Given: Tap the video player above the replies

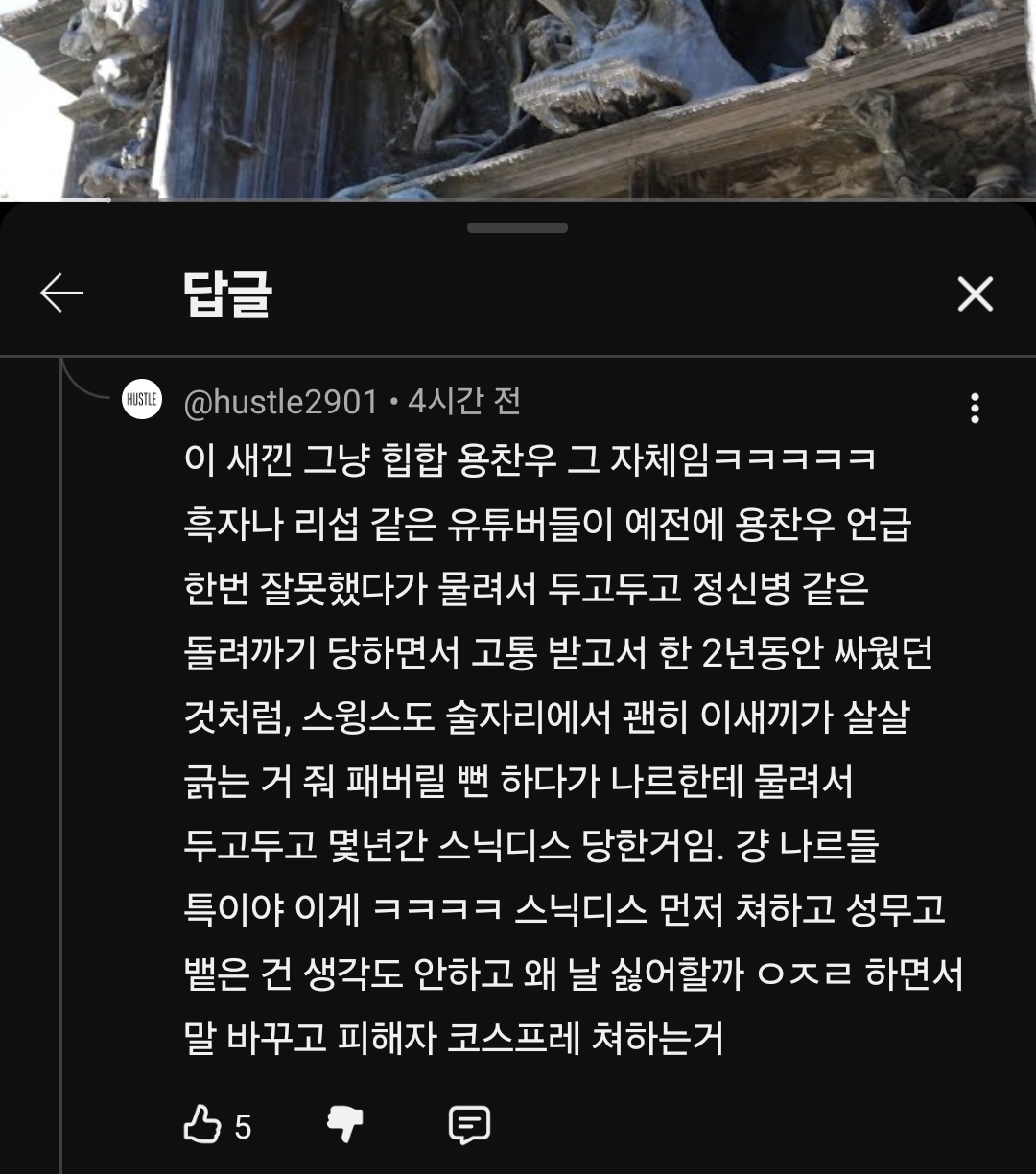Looking at the screenshot, I should pyautogui.click(x=518, y=96).
